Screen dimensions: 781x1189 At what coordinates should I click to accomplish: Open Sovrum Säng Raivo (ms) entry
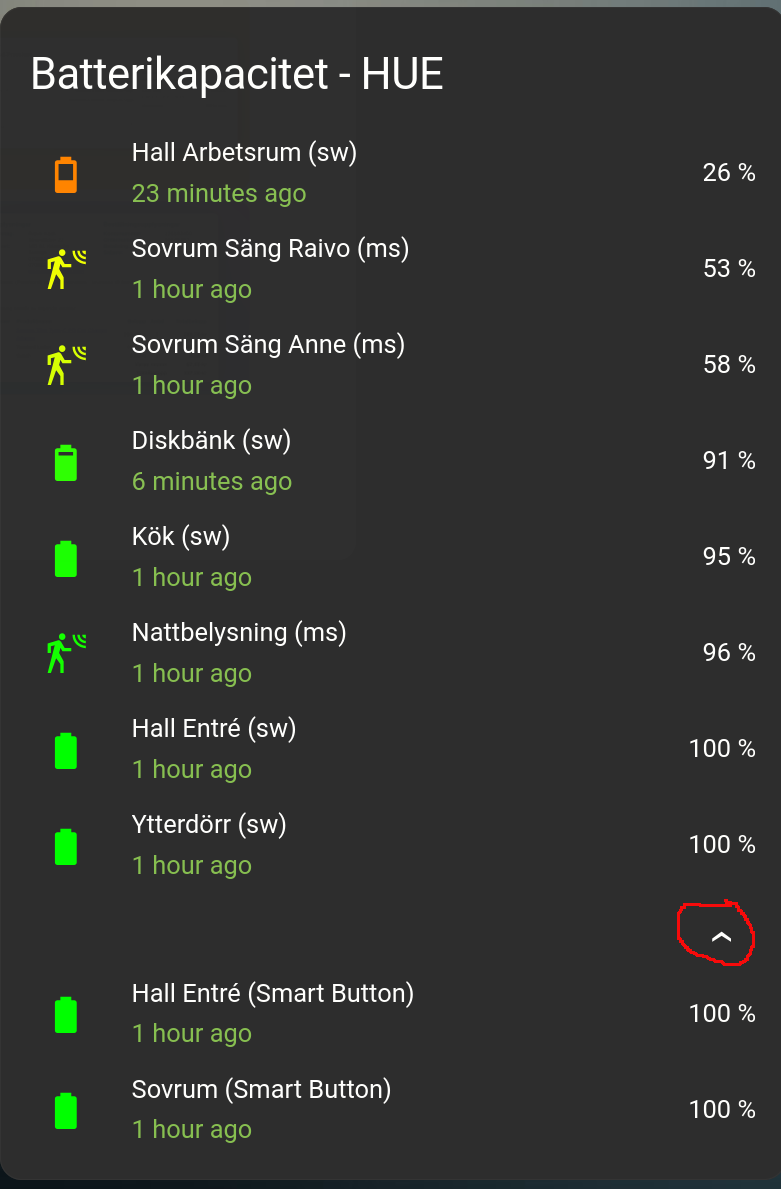pyautogui.click(x=270, y=249)
